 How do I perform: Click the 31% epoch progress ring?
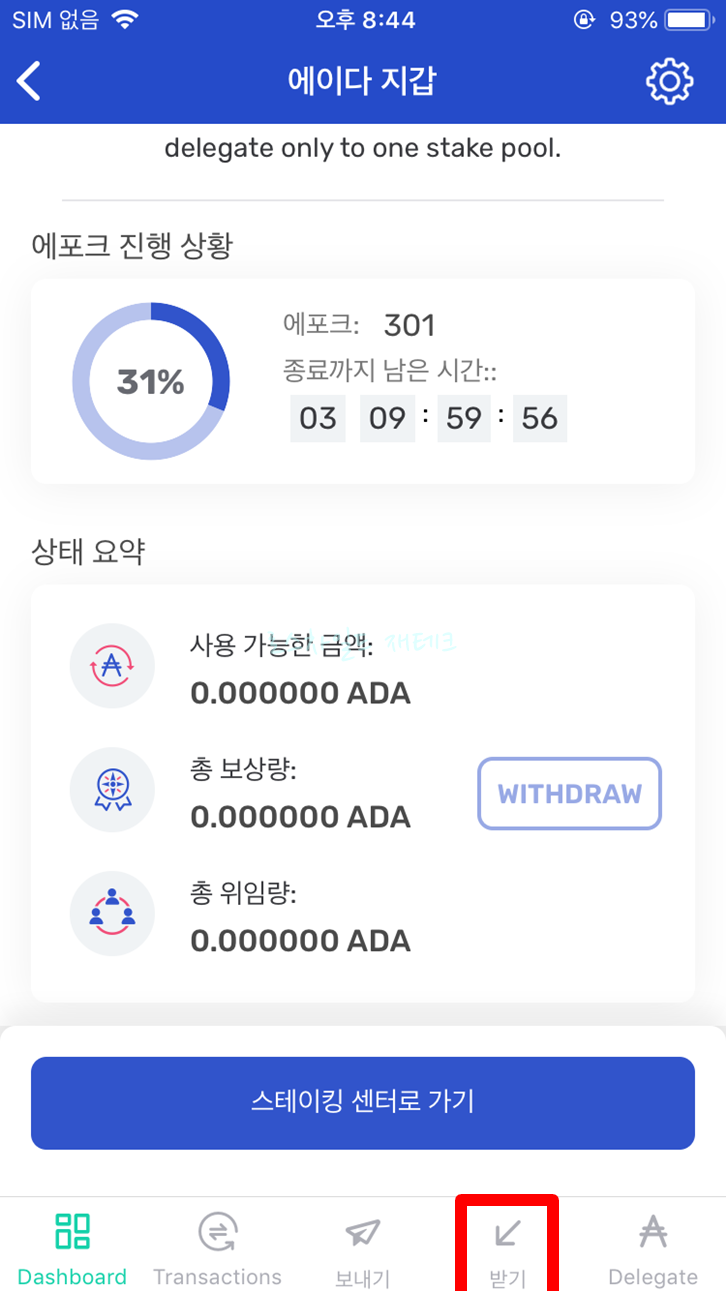(151, 381)
